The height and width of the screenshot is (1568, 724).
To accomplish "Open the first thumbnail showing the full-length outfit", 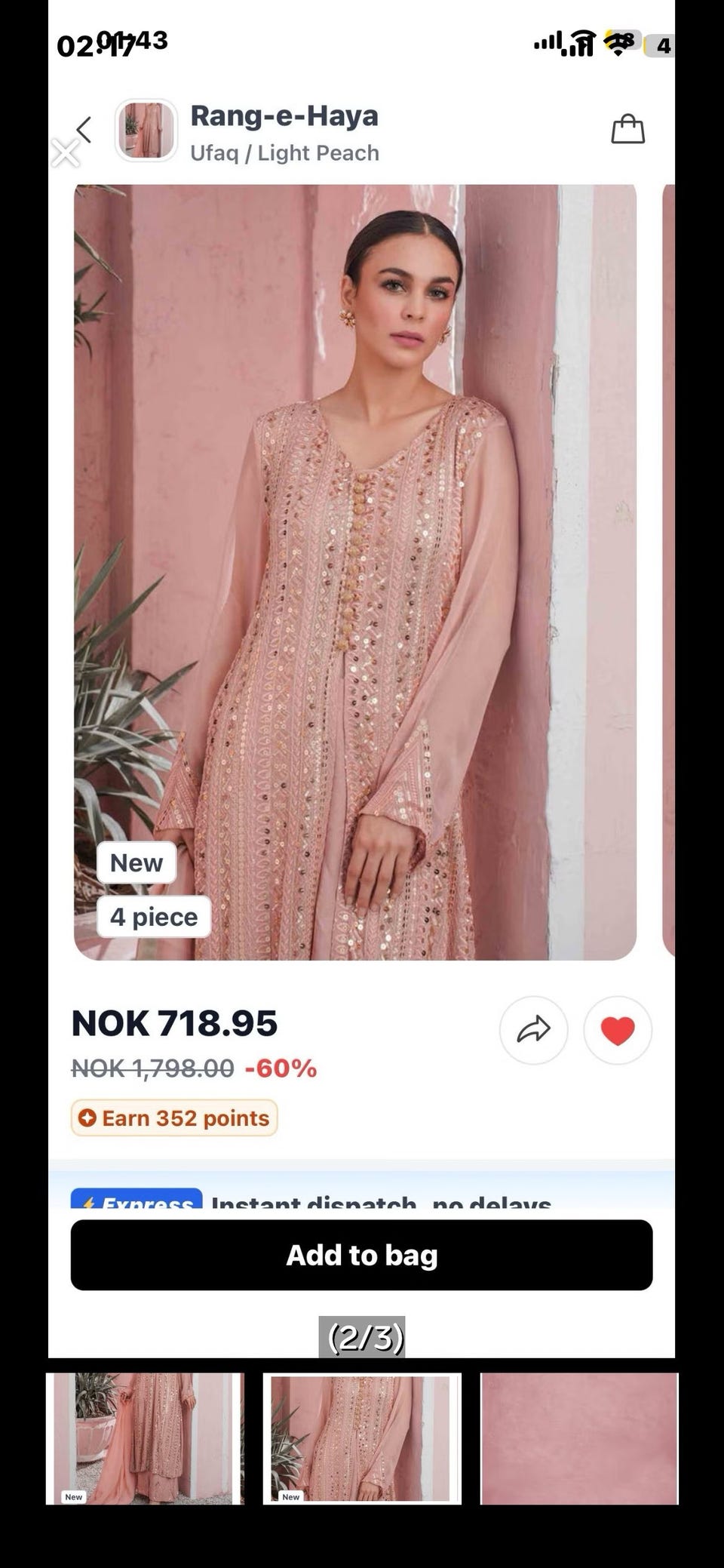I will (x=145, y=1438).
